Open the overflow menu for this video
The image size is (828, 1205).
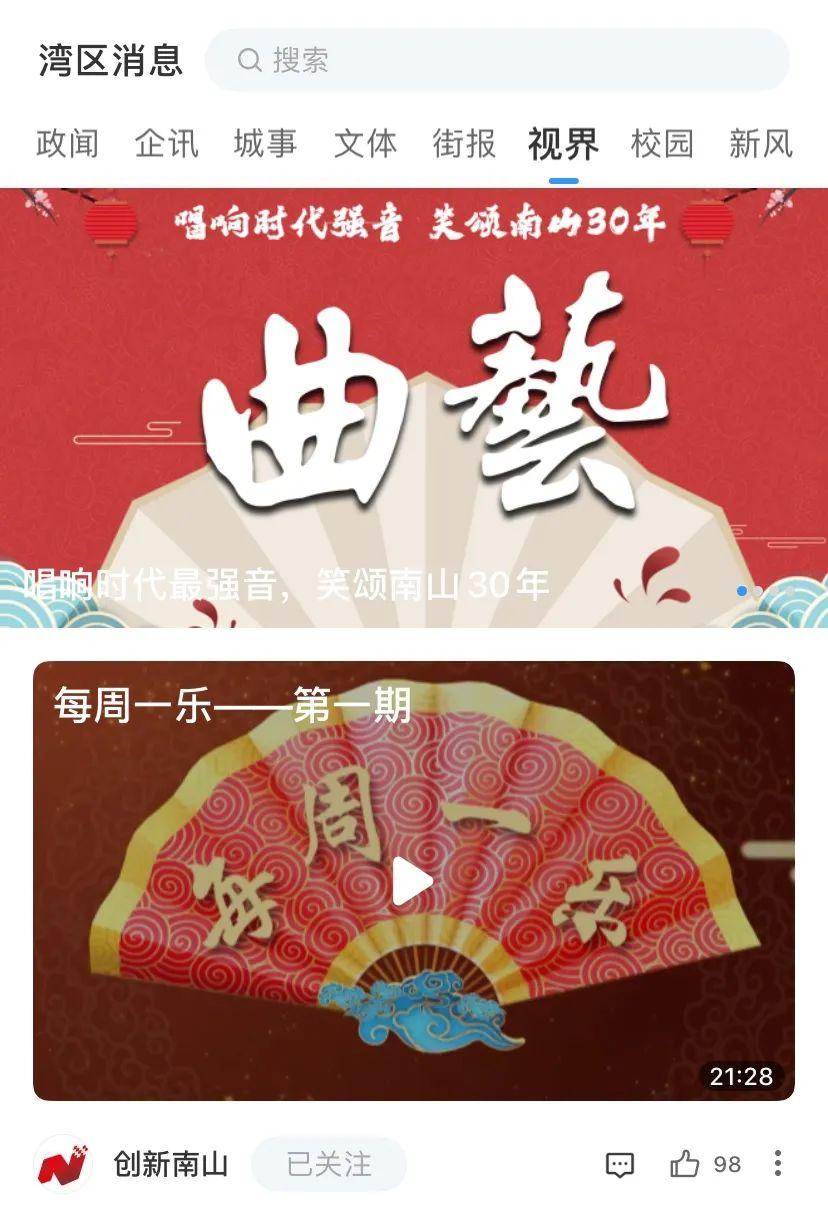(778, 1164)
